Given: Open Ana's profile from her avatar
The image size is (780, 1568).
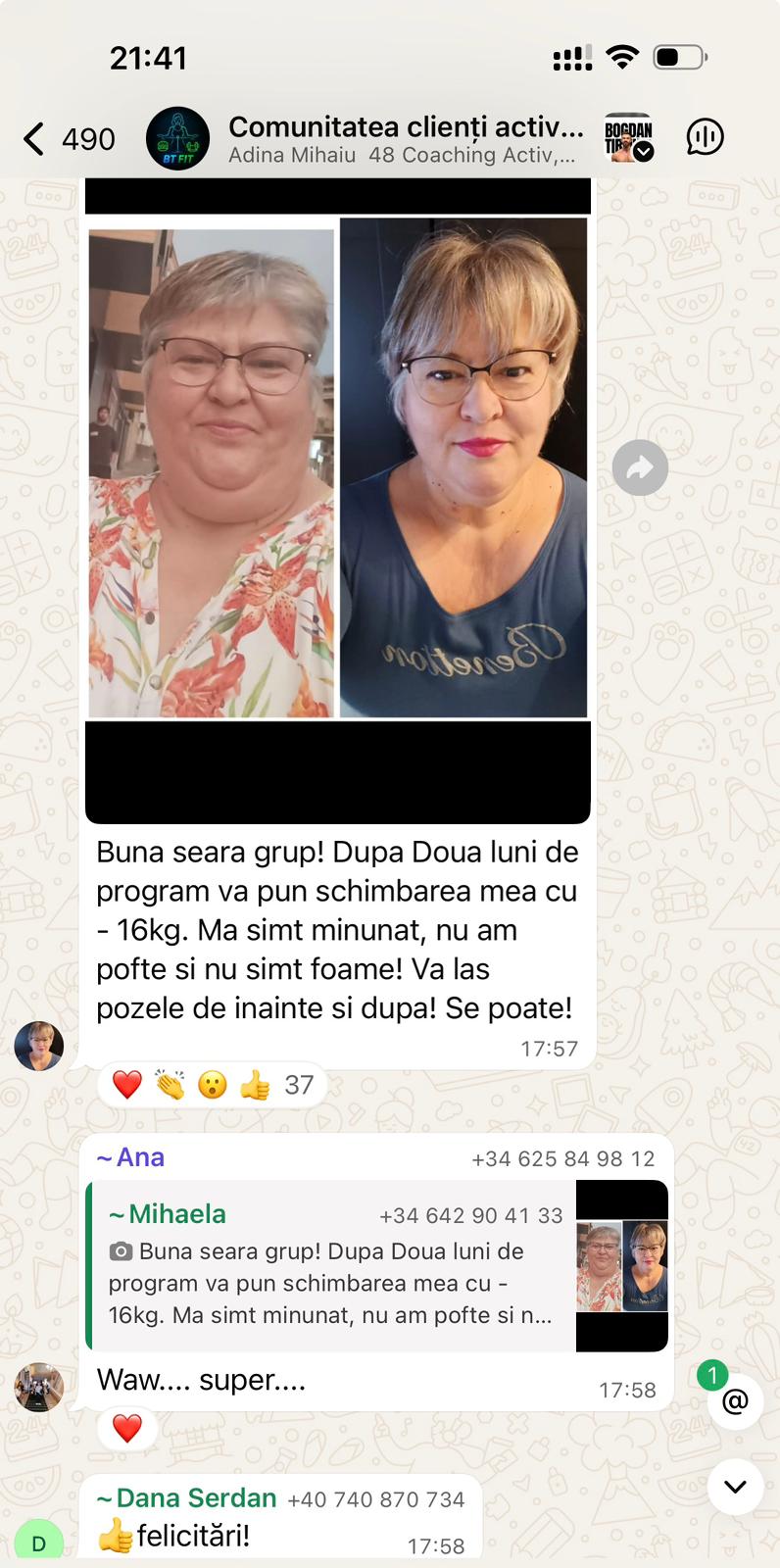Looking at the screenshot, I should coord(39,1387).
